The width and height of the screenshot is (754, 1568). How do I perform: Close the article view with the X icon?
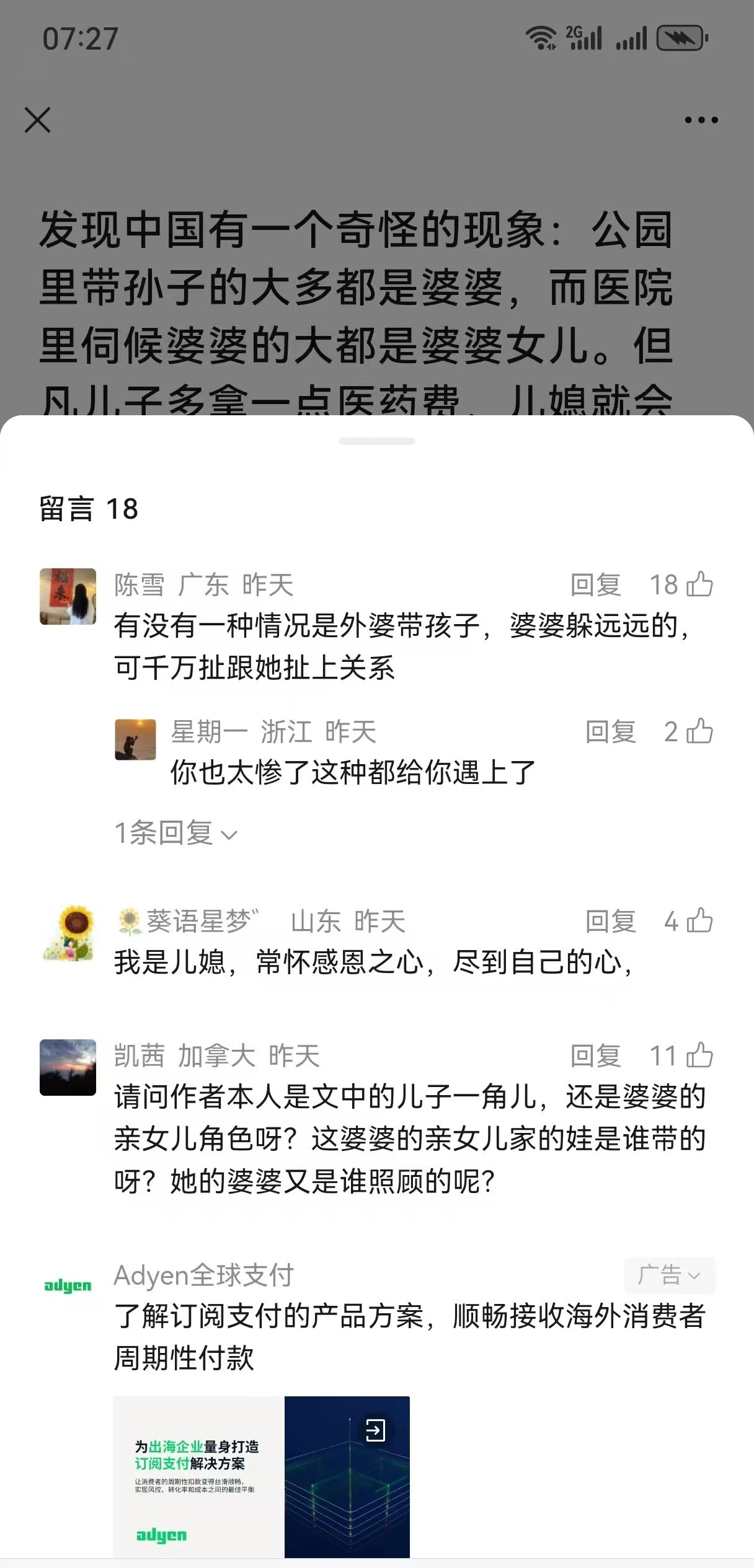tap(38, 120)
